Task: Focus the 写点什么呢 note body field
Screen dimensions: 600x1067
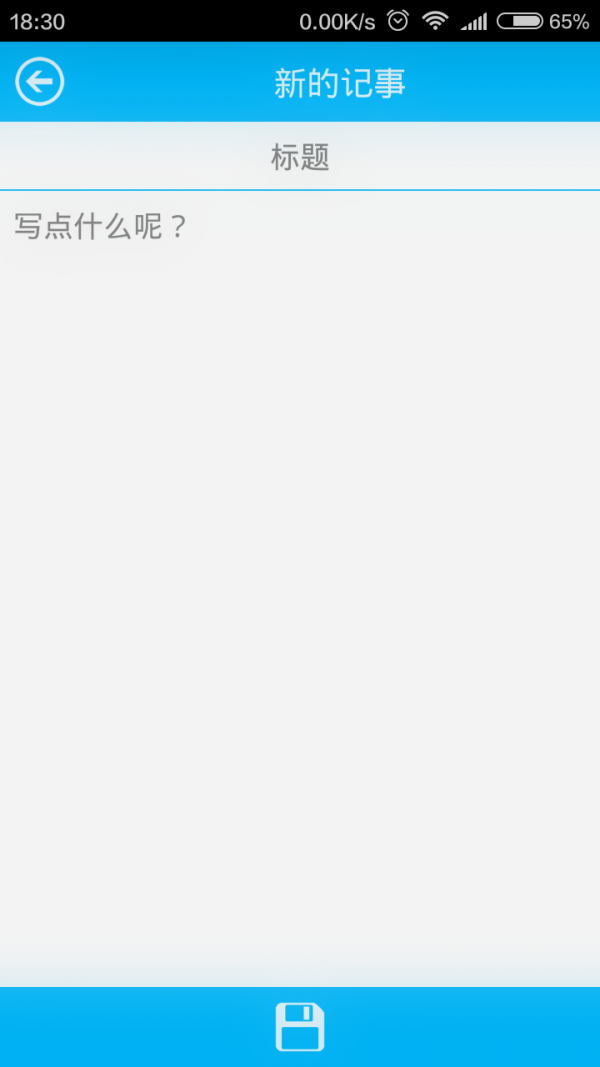Action: point(300,500)
